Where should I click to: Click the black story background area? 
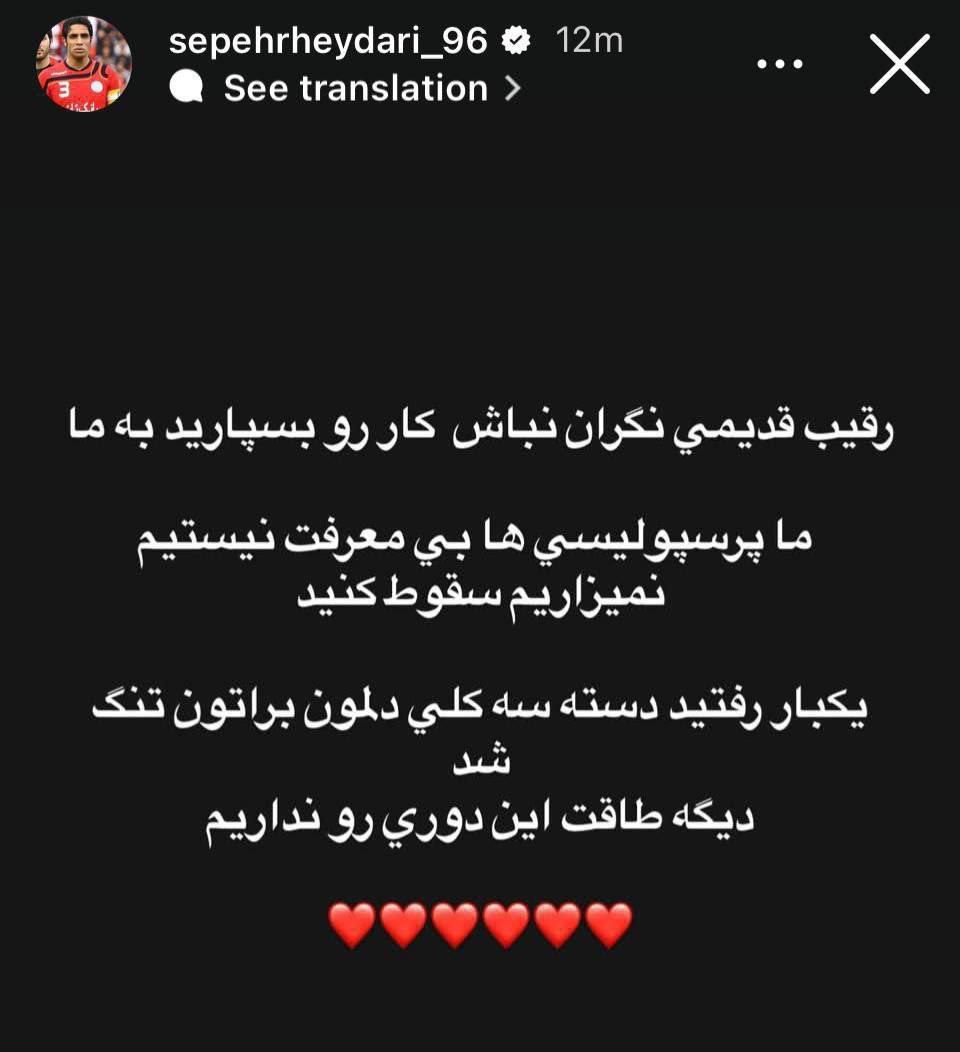coord(480,250)
